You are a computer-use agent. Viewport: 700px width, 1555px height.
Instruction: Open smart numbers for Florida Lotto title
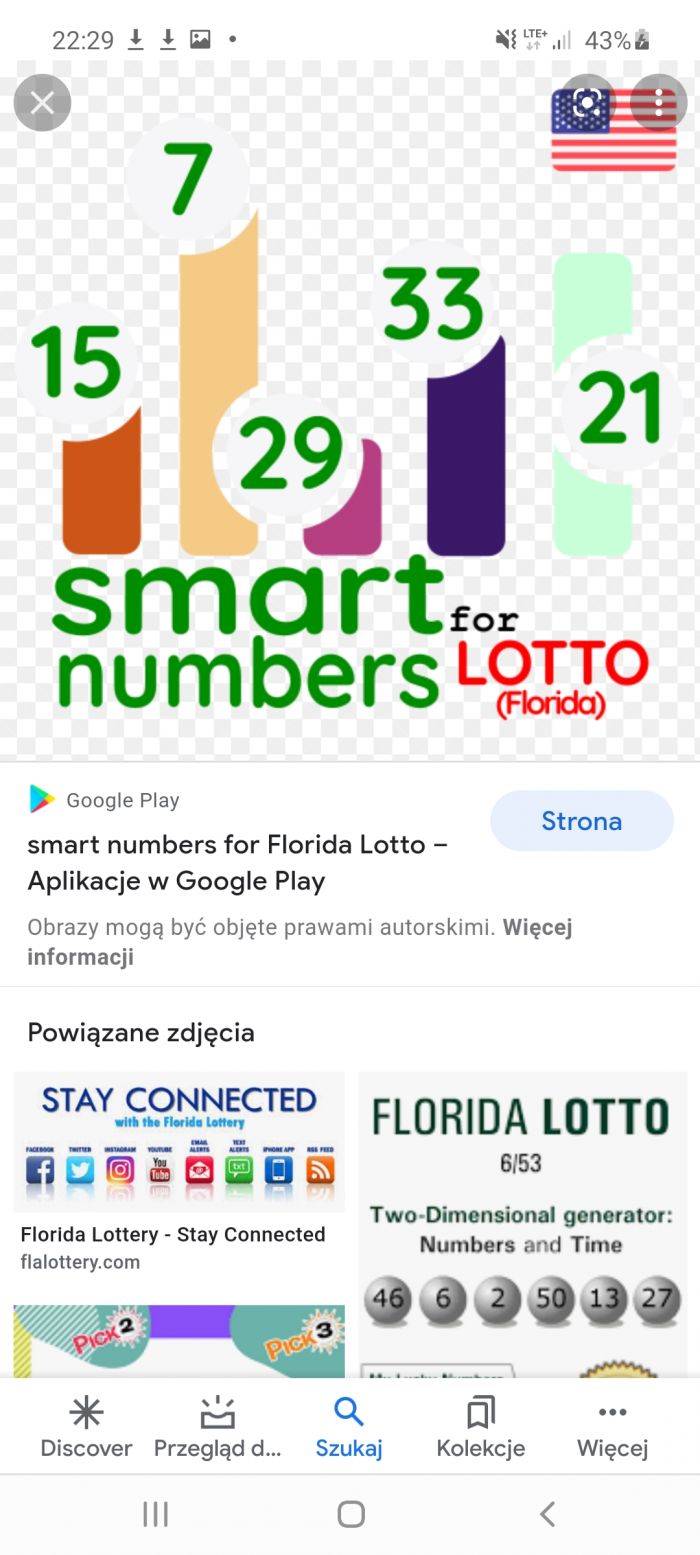237,863
